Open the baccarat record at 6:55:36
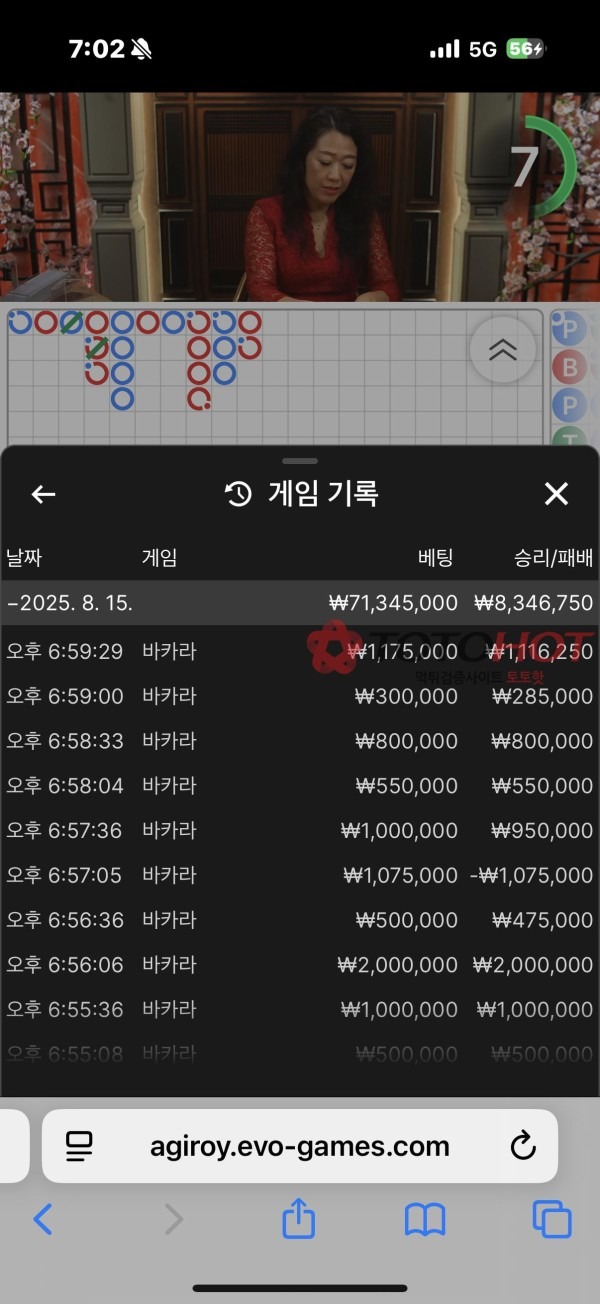 (x=300, y=1009)
